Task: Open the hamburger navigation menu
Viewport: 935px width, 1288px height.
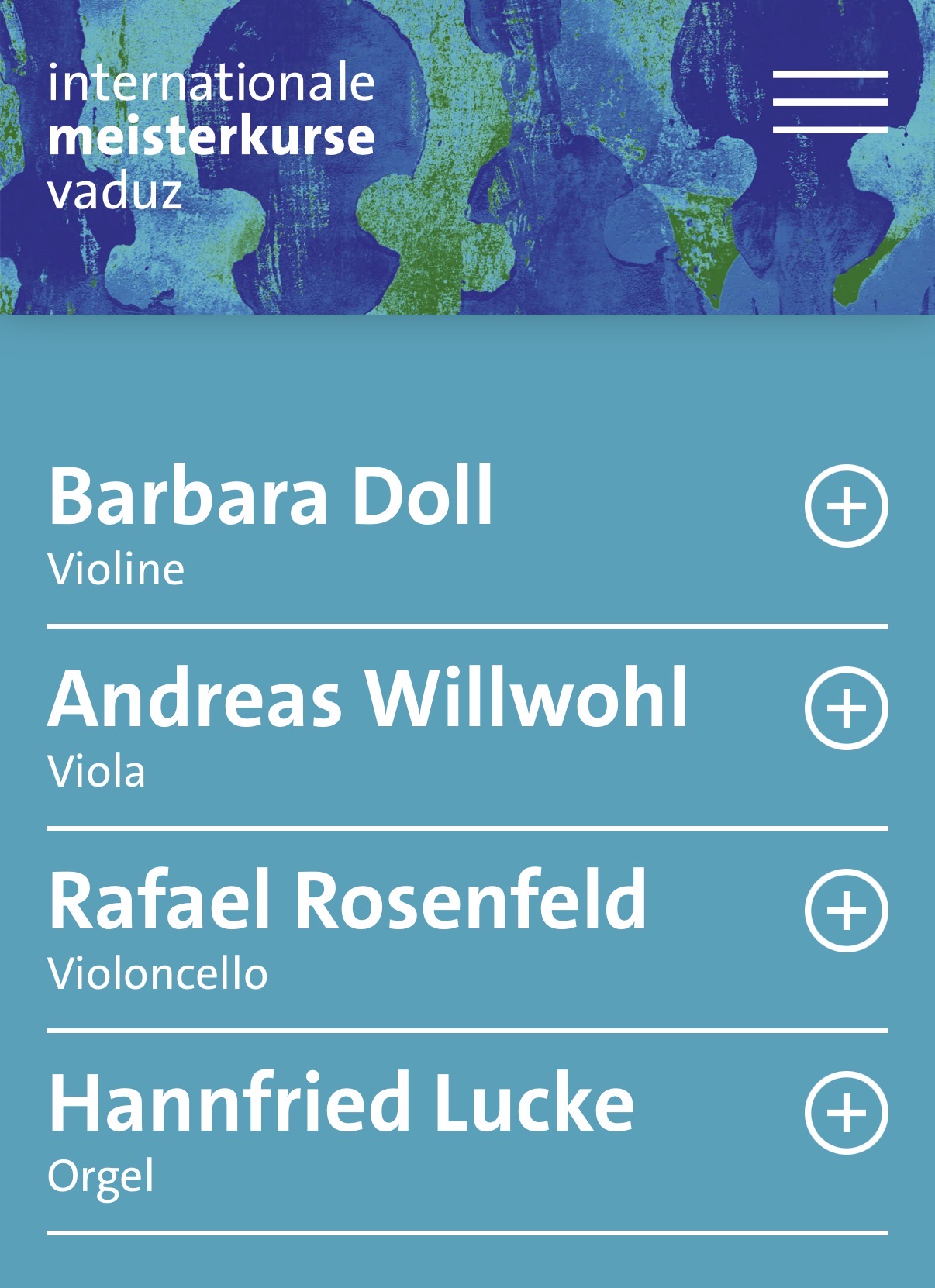Action: pyautogui.click(x=830, y=102)
